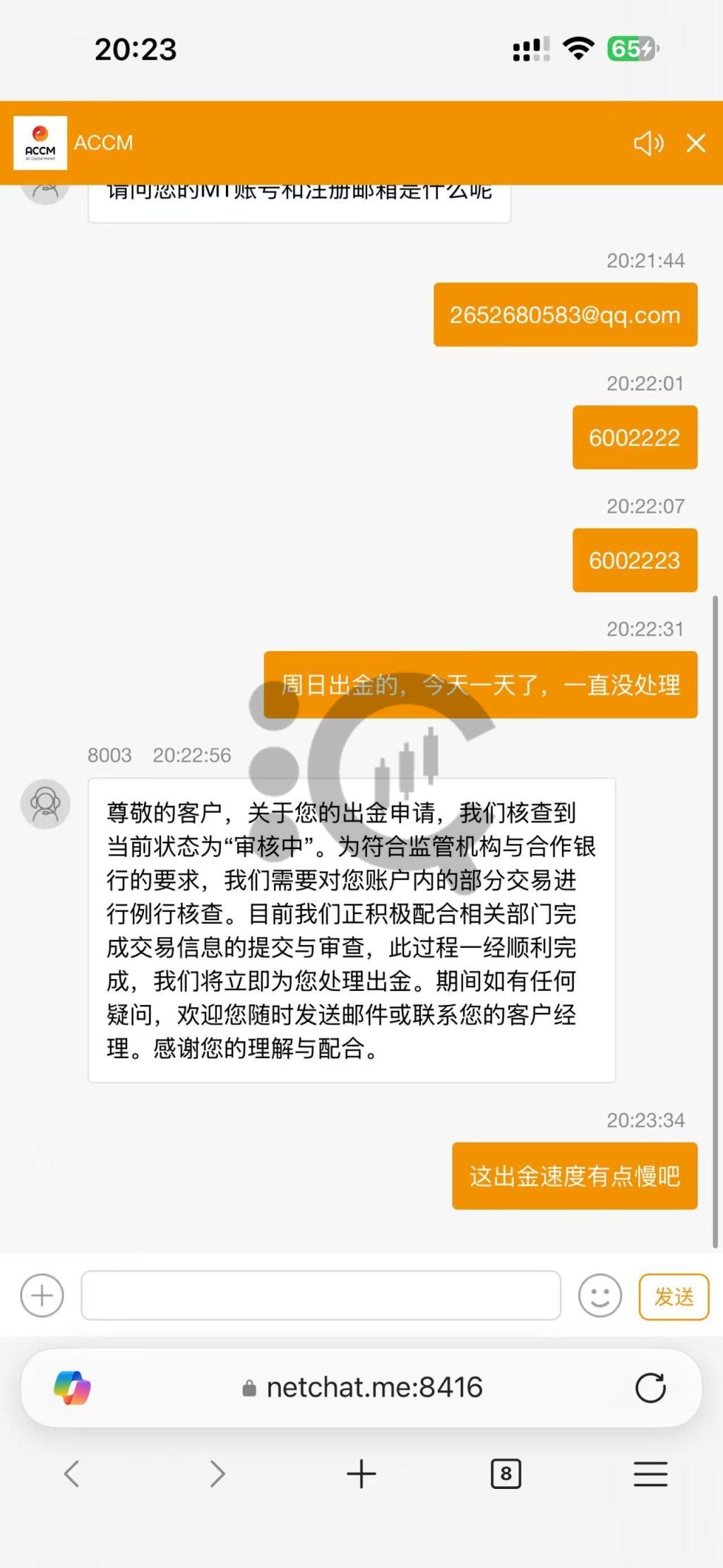This screenshot has height=1568, width=723.
Task: Close the ACCM chat window
Action: click(x=695, y=143)
